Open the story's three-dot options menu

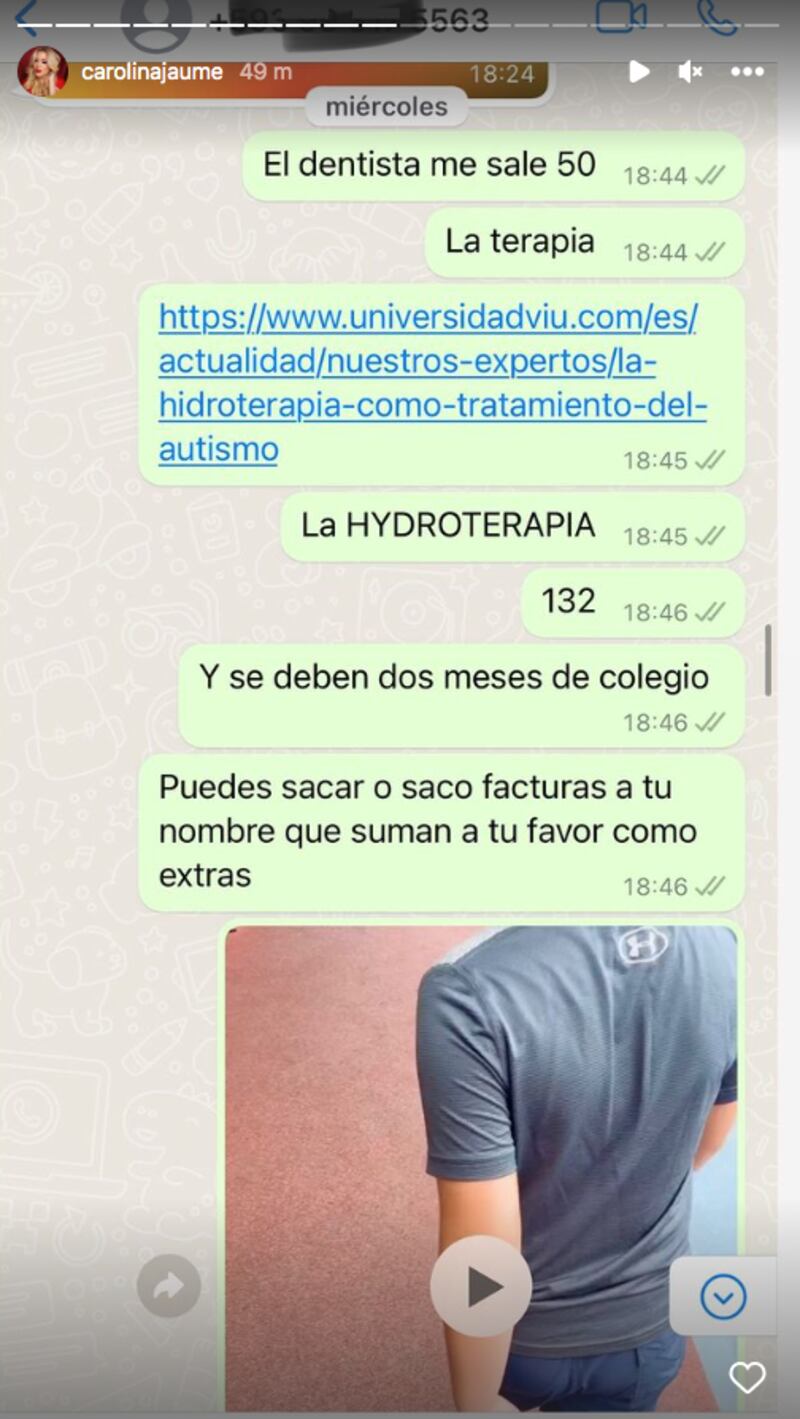click(747, 72)
